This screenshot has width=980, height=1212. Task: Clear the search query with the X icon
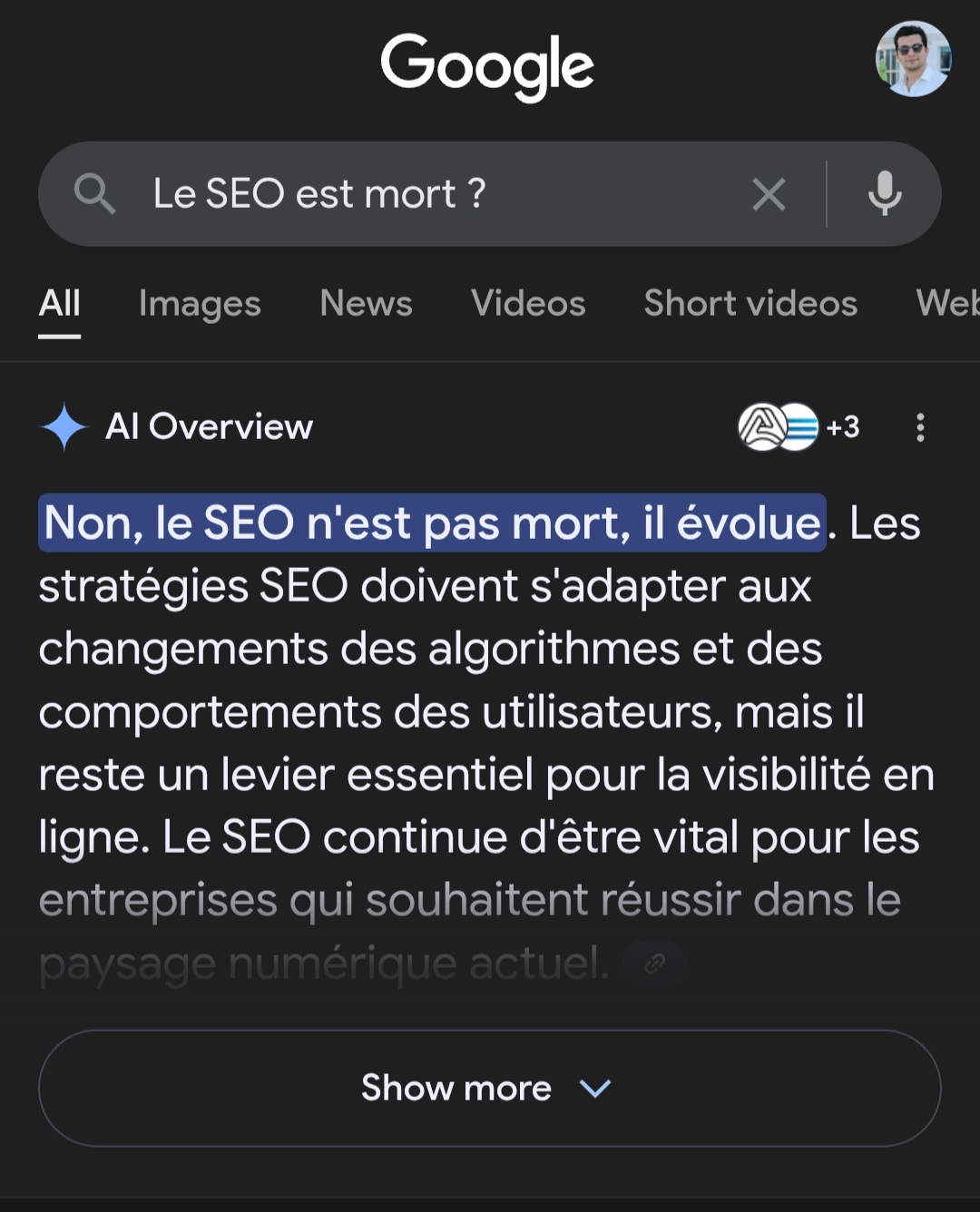[x=769, y=193]
